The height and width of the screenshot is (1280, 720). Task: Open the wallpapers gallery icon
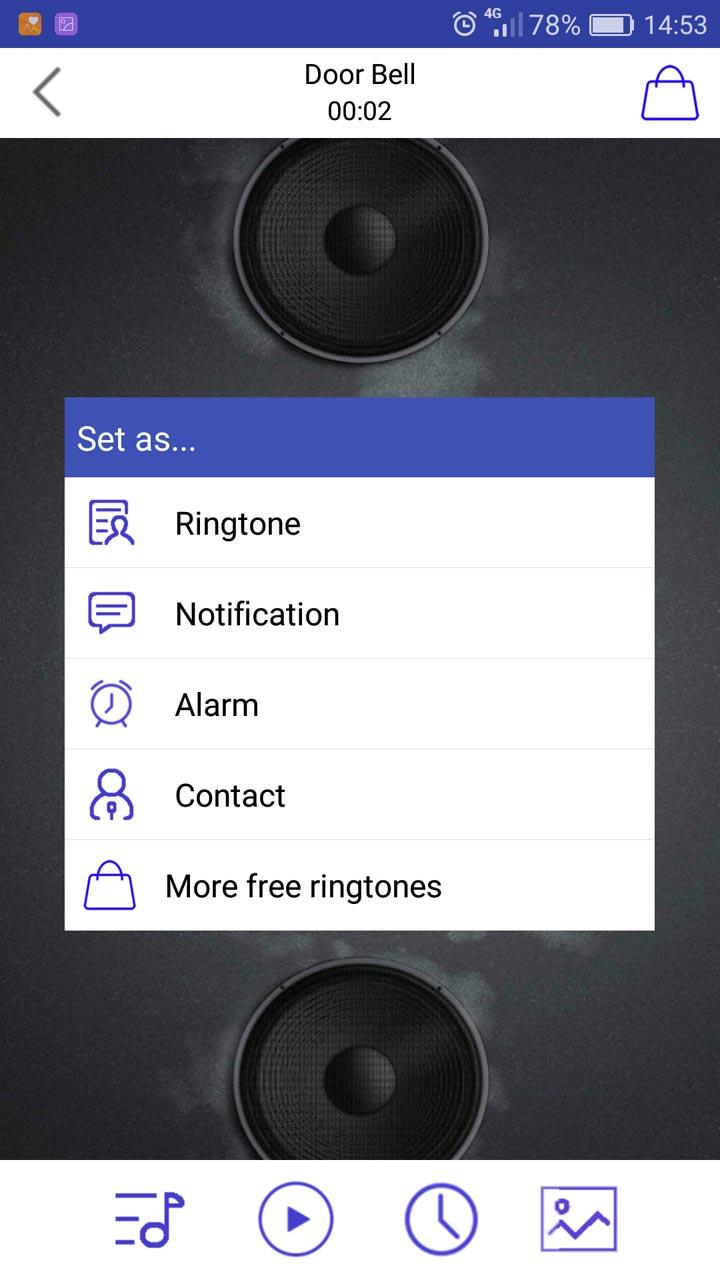coord(578,1218)
